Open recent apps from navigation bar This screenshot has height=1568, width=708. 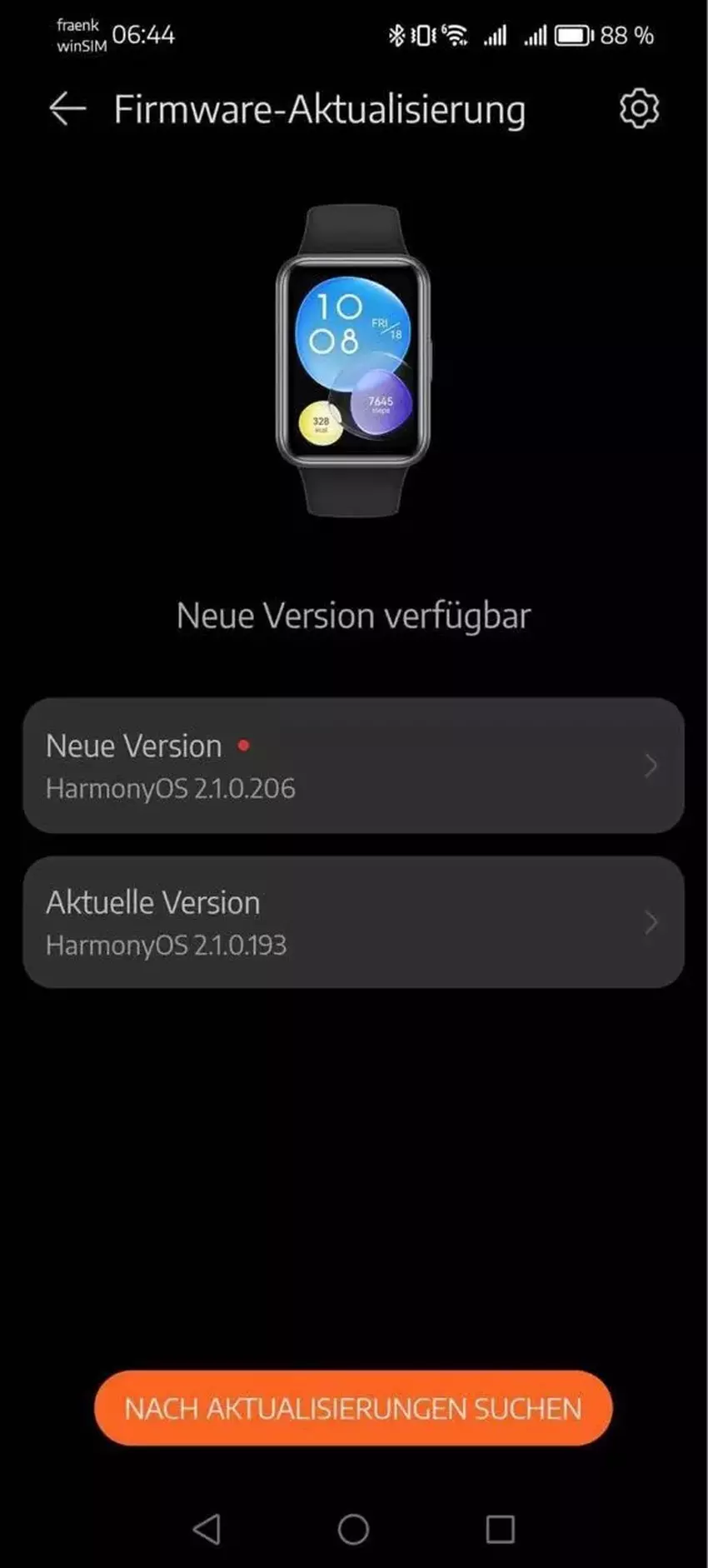[x=500, y=1529]
